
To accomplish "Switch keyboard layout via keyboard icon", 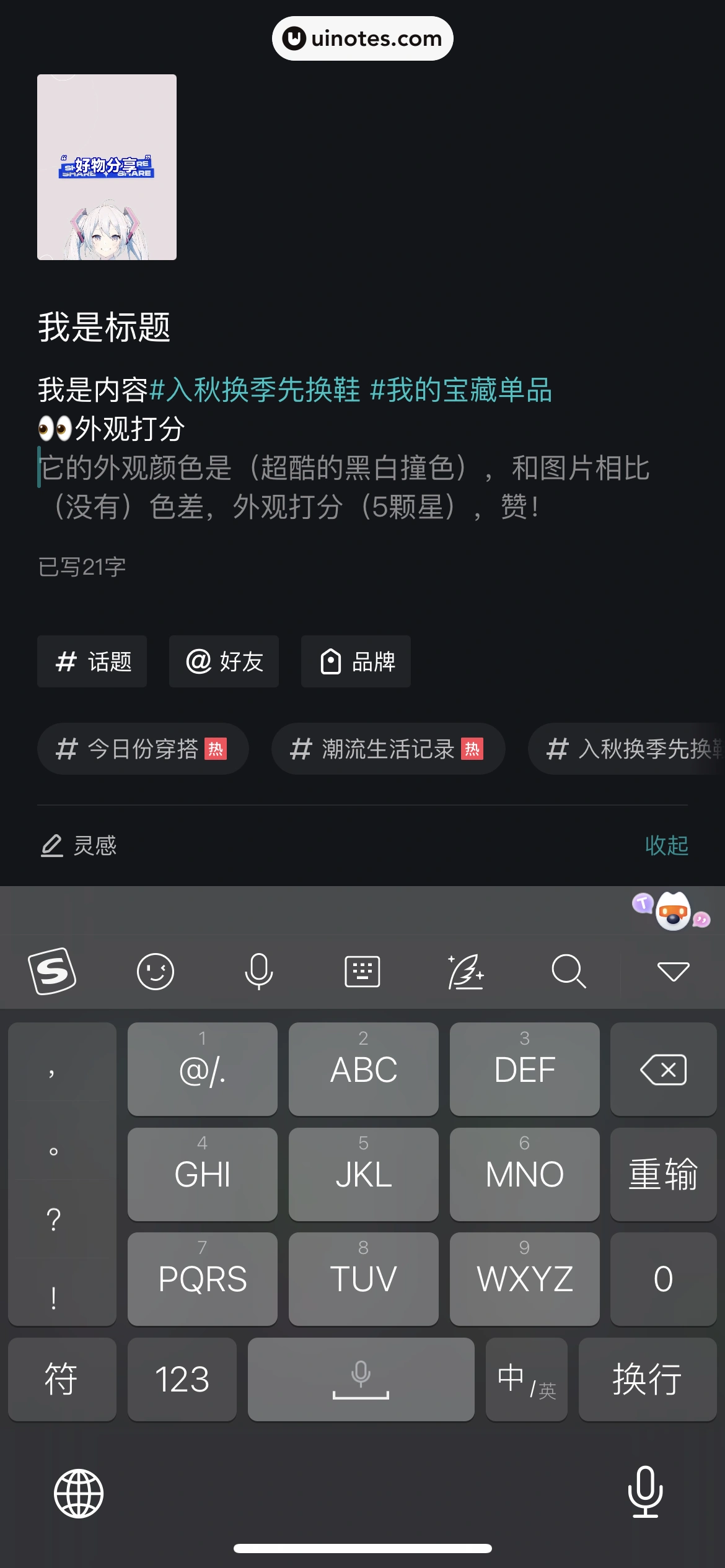I will 362,971.
